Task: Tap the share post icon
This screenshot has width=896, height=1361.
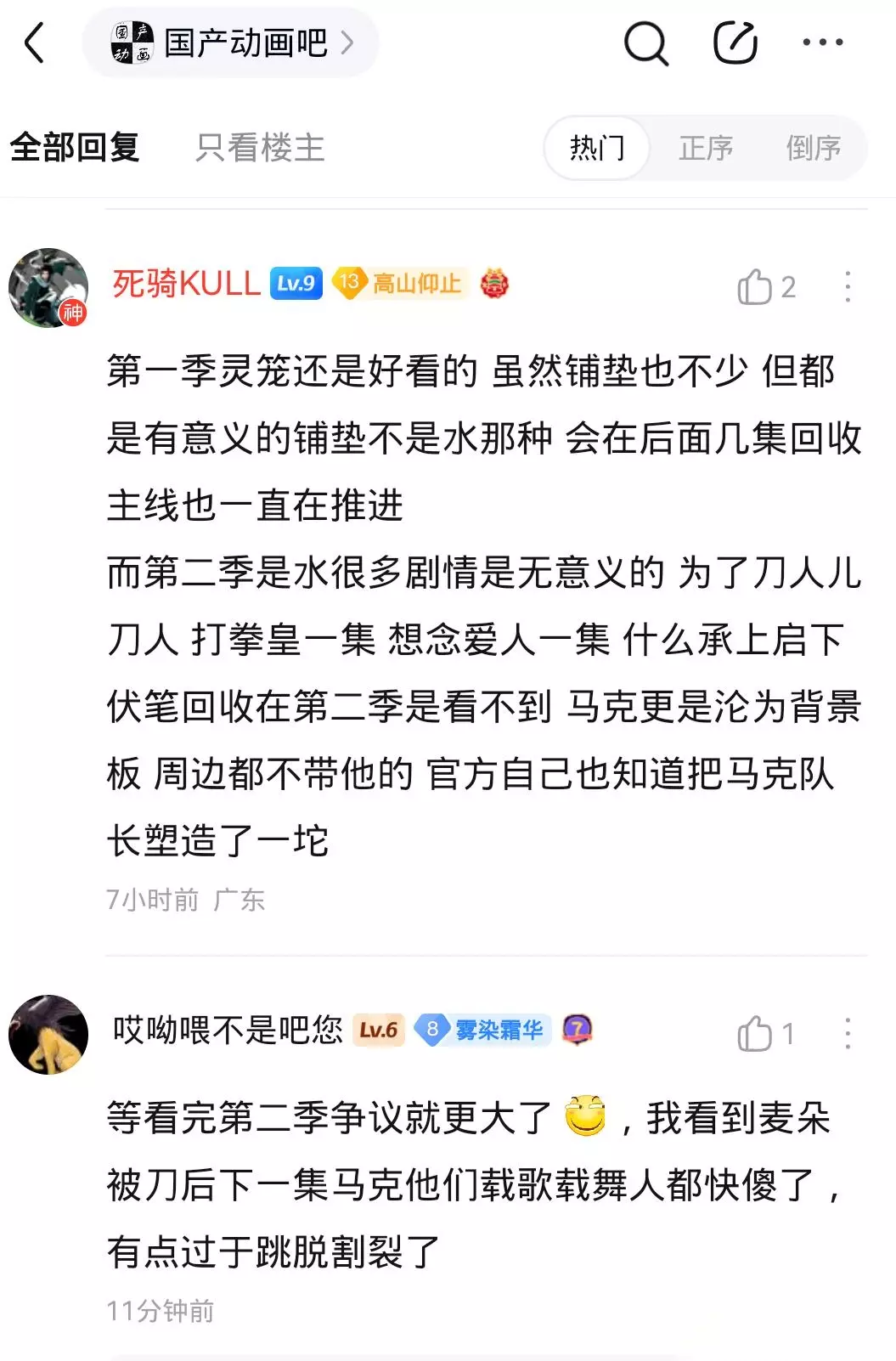Action: tap(735, 42)
